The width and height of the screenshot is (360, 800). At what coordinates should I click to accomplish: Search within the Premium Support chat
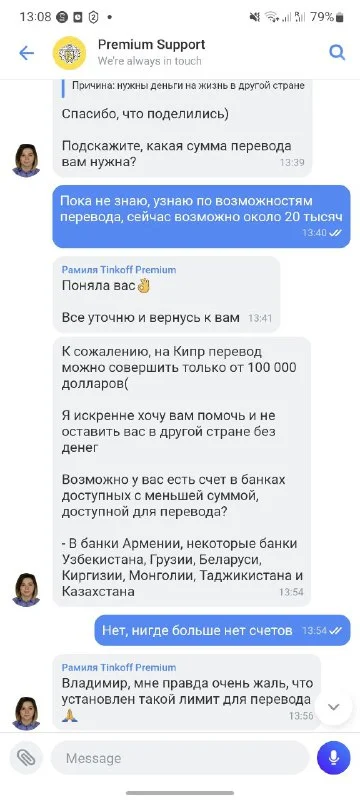point(337,52)
